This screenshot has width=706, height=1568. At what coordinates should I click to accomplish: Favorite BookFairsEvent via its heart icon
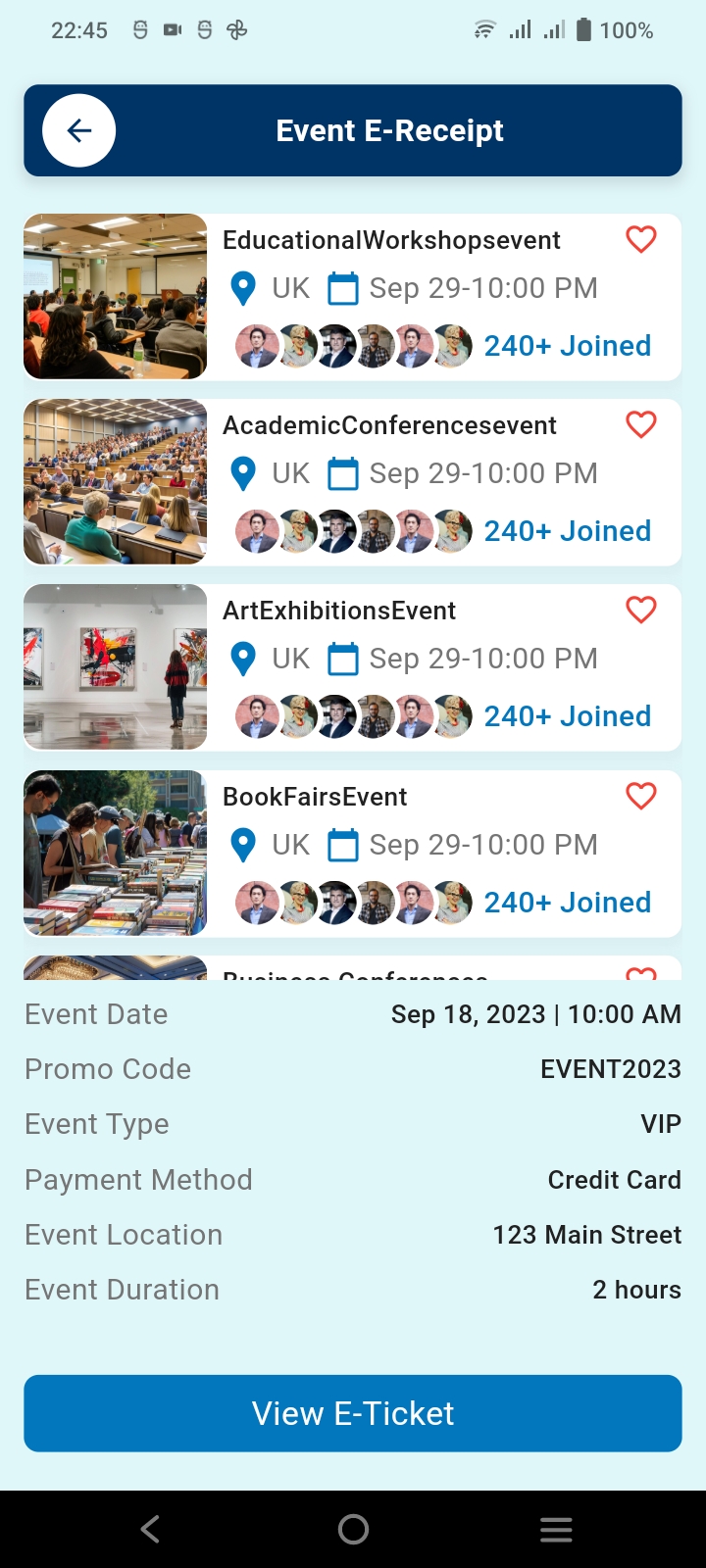(x=640, y=797)
